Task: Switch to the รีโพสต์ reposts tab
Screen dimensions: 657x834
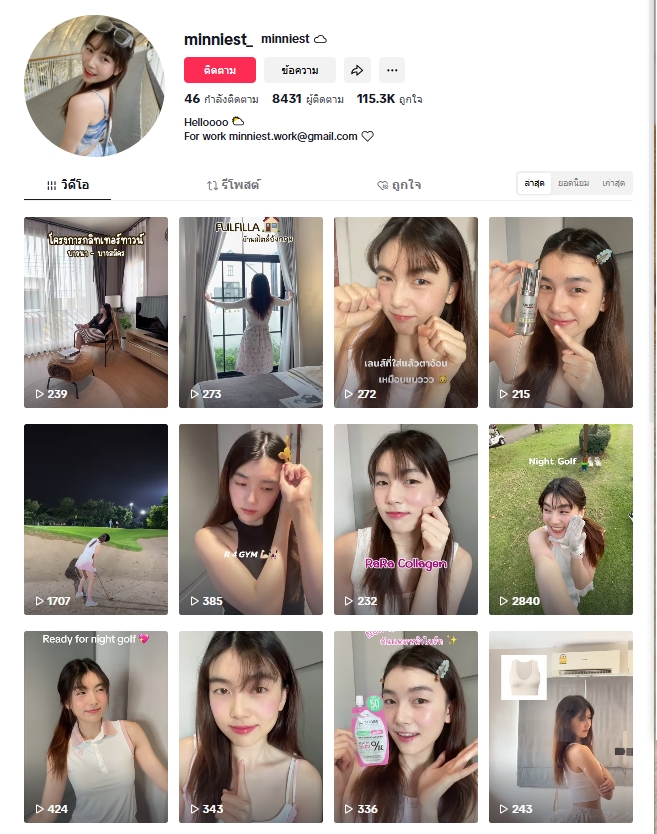Action: click(x=233, y=185)
